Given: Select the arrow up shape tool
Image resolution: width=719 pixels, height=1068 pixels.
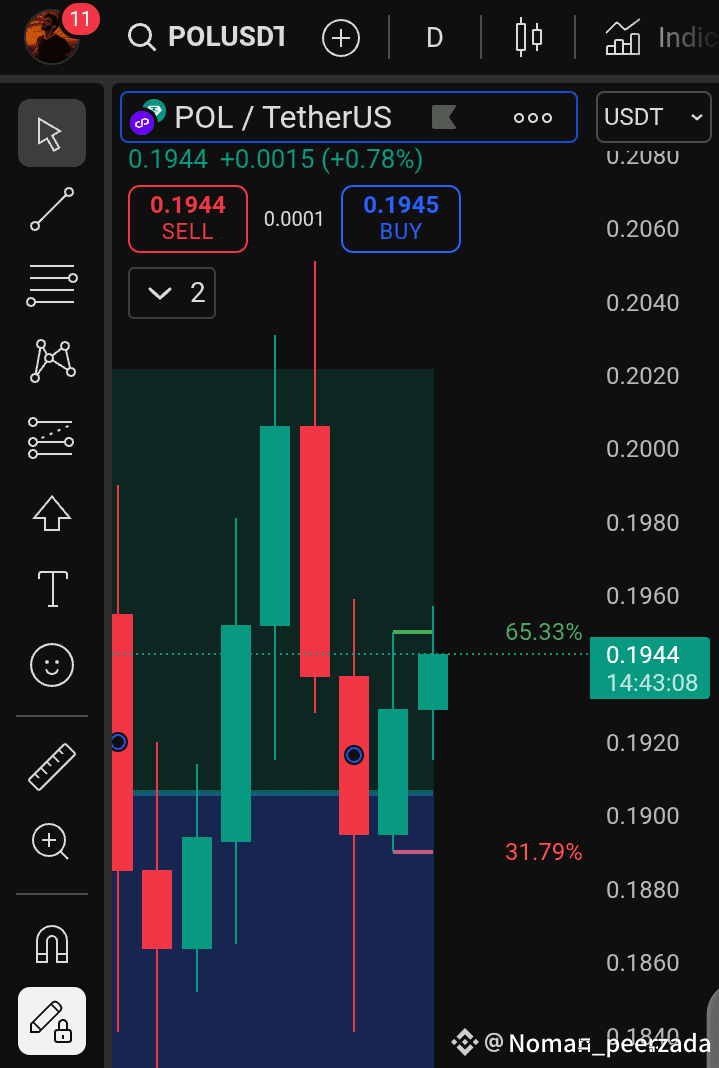Looking at the screenshot, I should coord(52,513).
